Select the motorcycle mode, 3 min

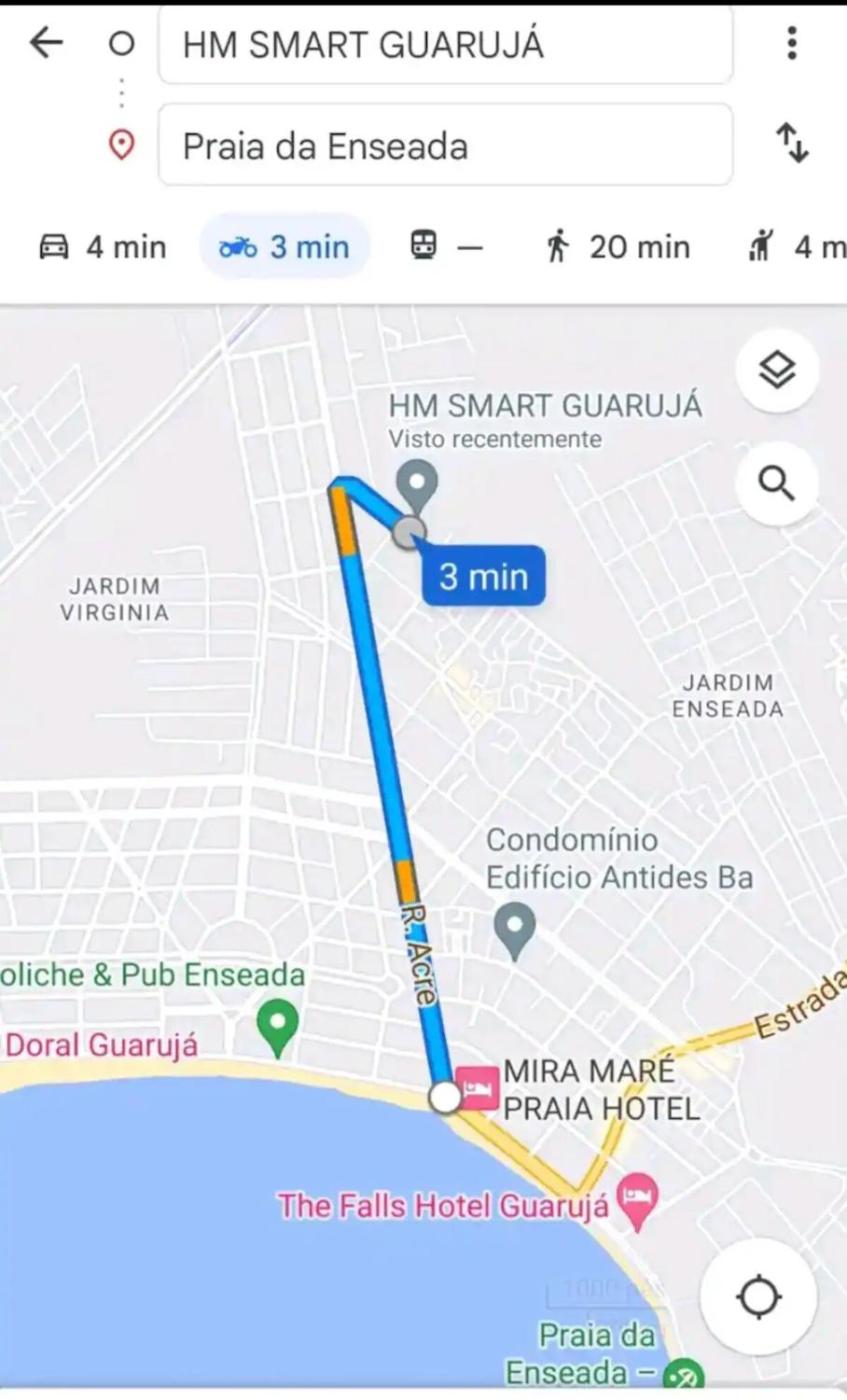click(285, 247)
